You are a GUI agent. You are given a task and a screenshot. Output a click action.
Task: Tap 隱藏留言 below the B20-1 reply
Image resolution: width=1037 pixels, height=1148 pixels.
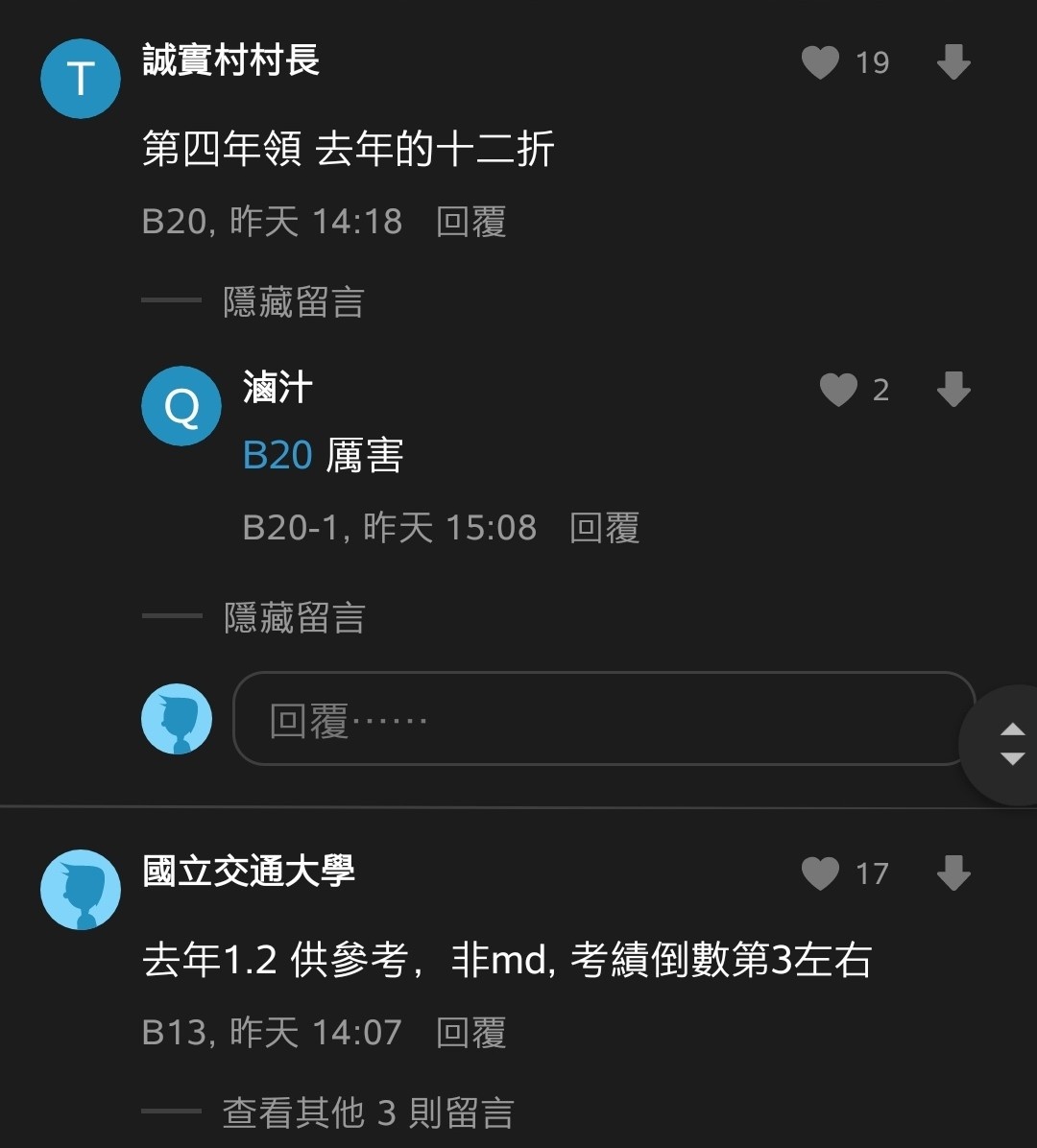pyautogui.click(x=293, y=617)
